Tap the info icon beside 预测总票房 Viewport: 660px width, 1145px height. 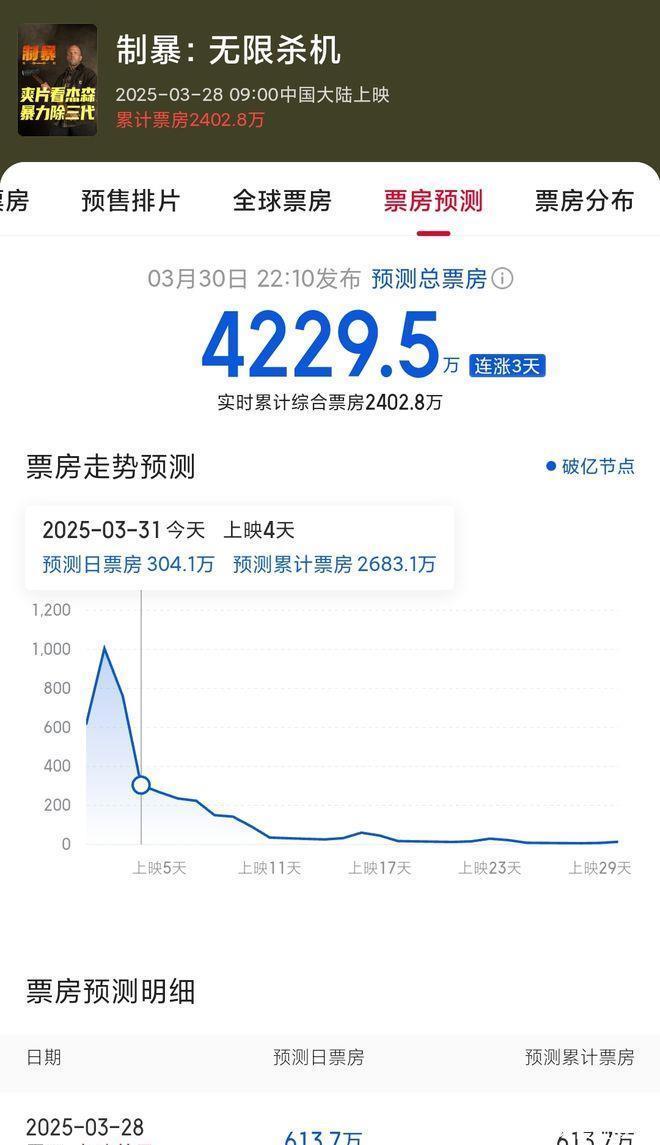(503, 279)
